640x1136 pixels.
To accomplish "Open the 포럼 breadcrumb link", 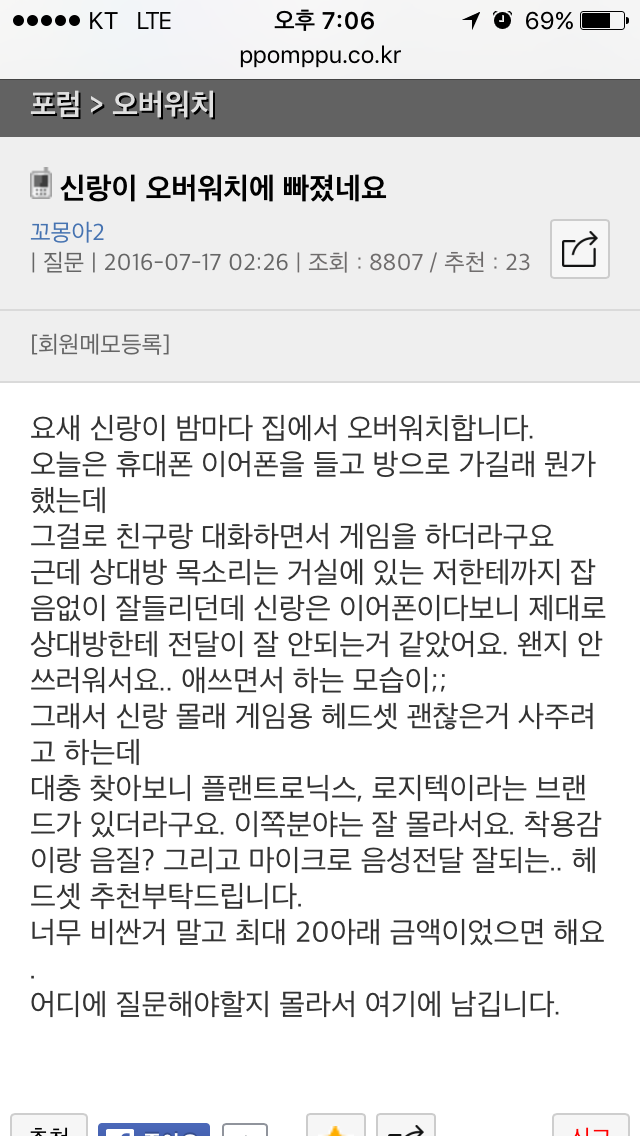I will click(55, 105).
